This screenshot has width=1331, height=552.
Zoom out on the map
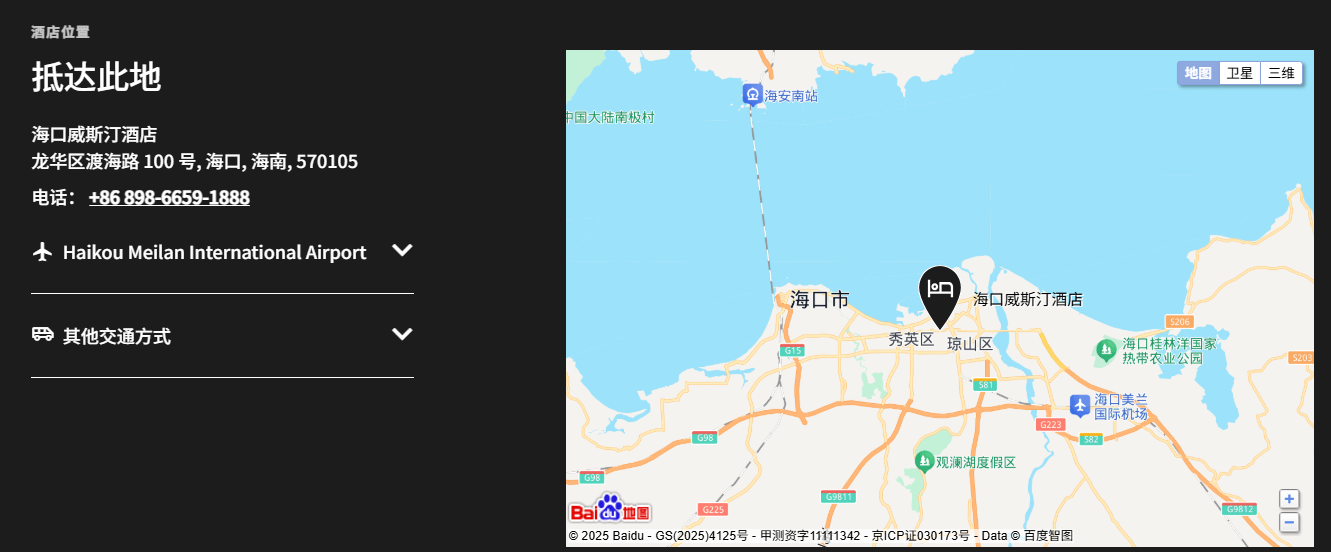click(1290, 522)
